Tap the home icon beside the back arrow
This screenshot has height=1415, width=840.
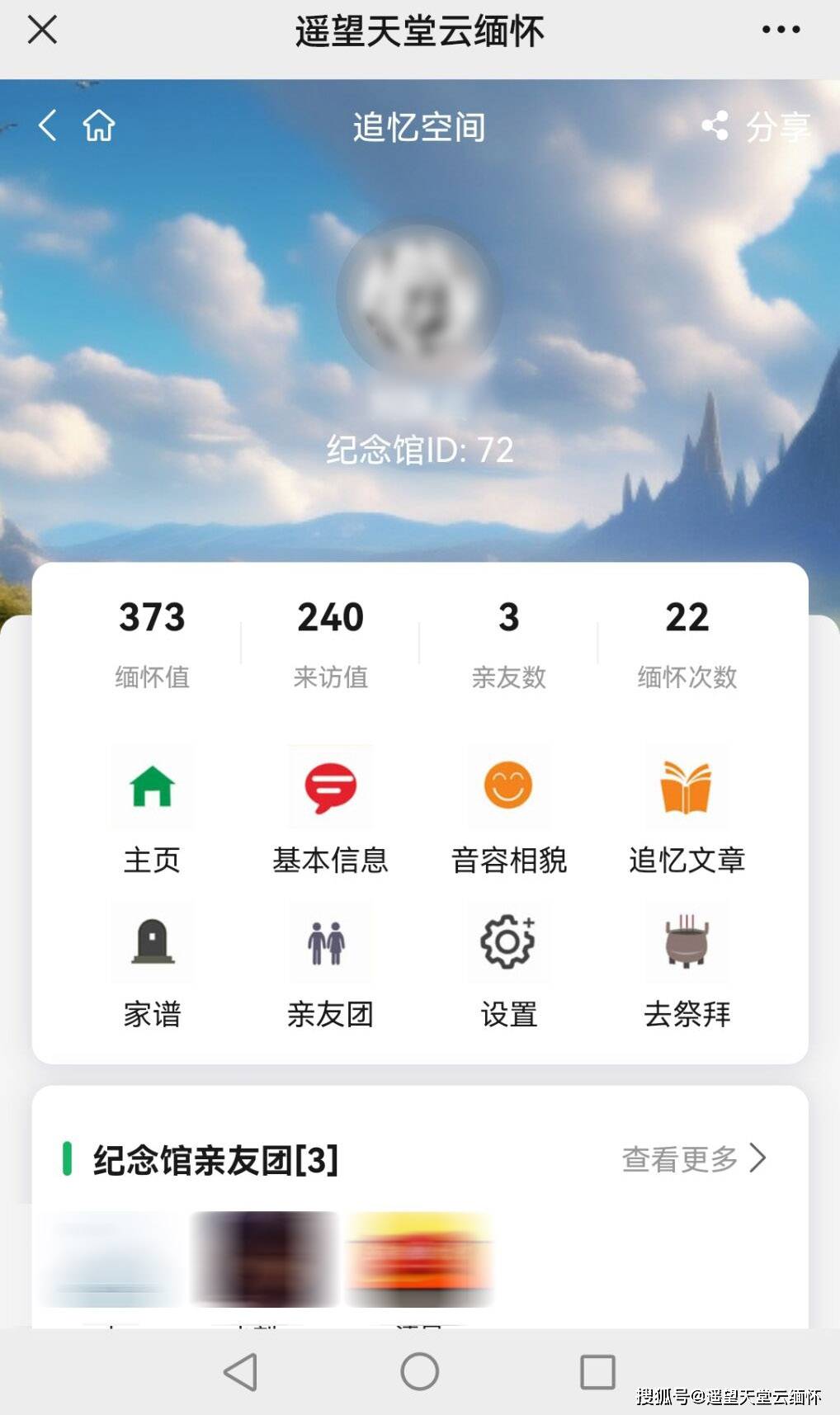click(x=99, y=125)
